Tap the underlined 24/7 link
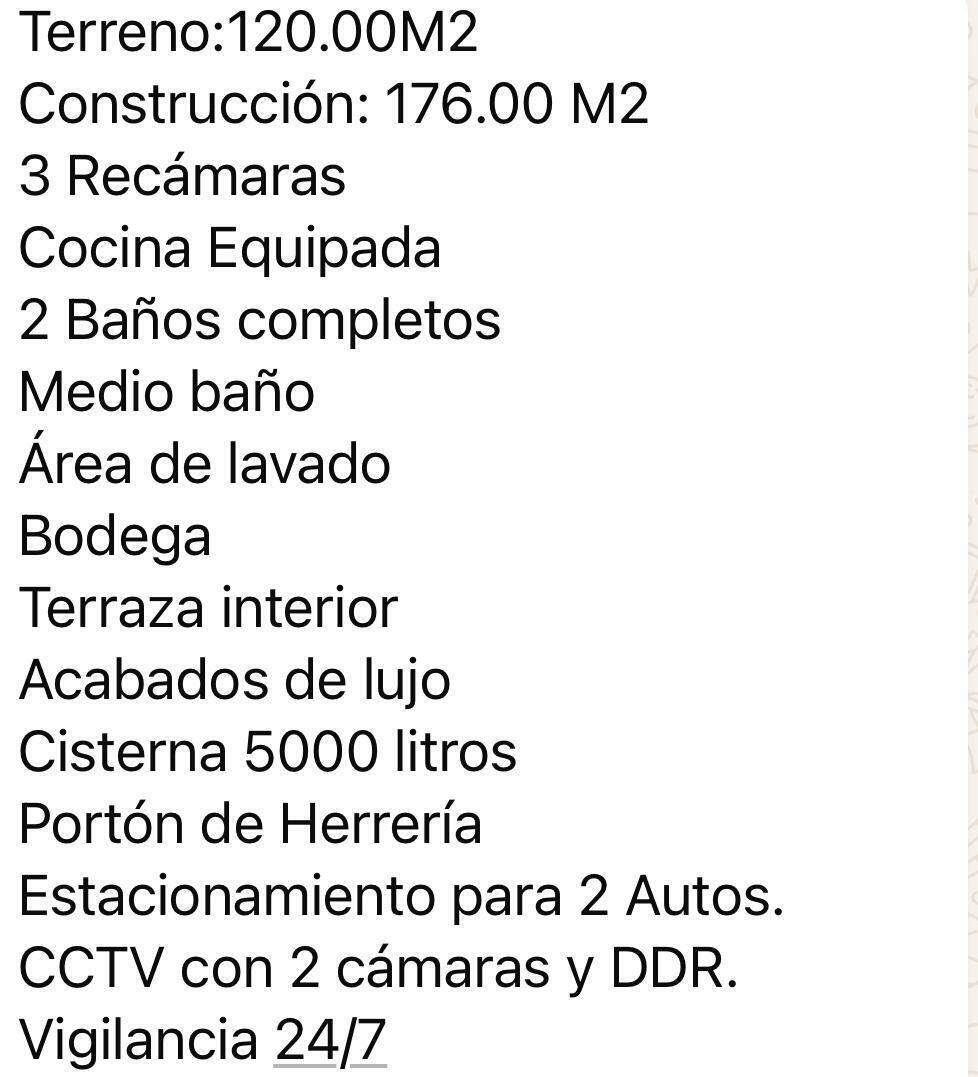 point(330,1040)
